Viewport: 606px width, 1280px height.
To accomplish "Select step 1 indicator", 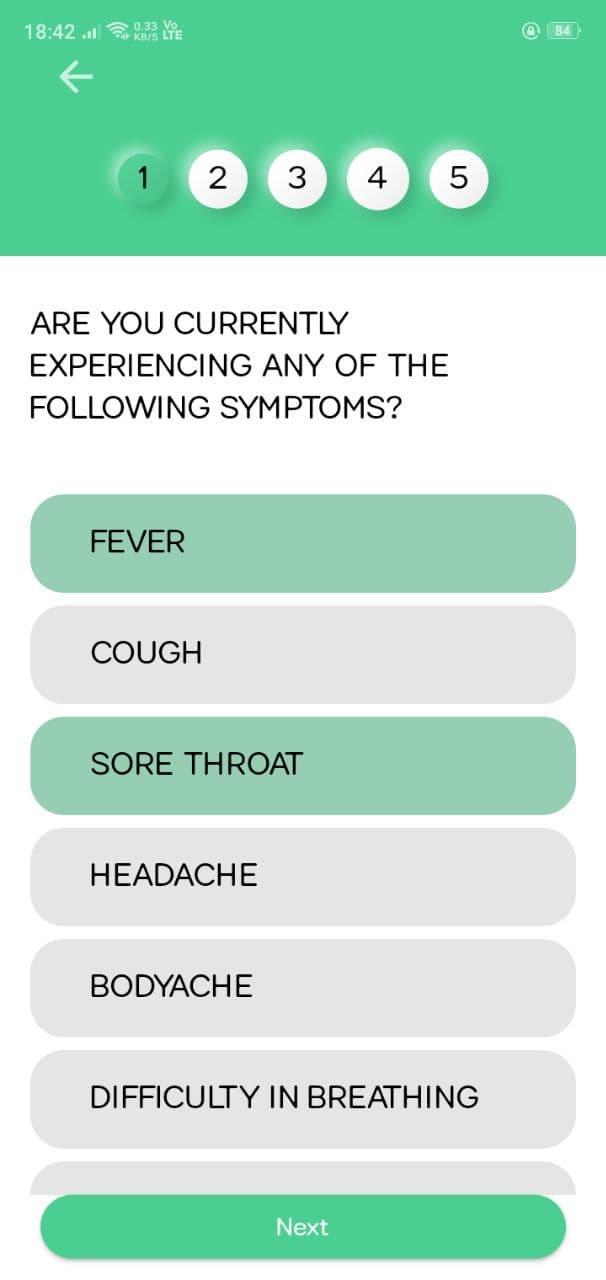I will pyautogui.click(x=143, y=178).
